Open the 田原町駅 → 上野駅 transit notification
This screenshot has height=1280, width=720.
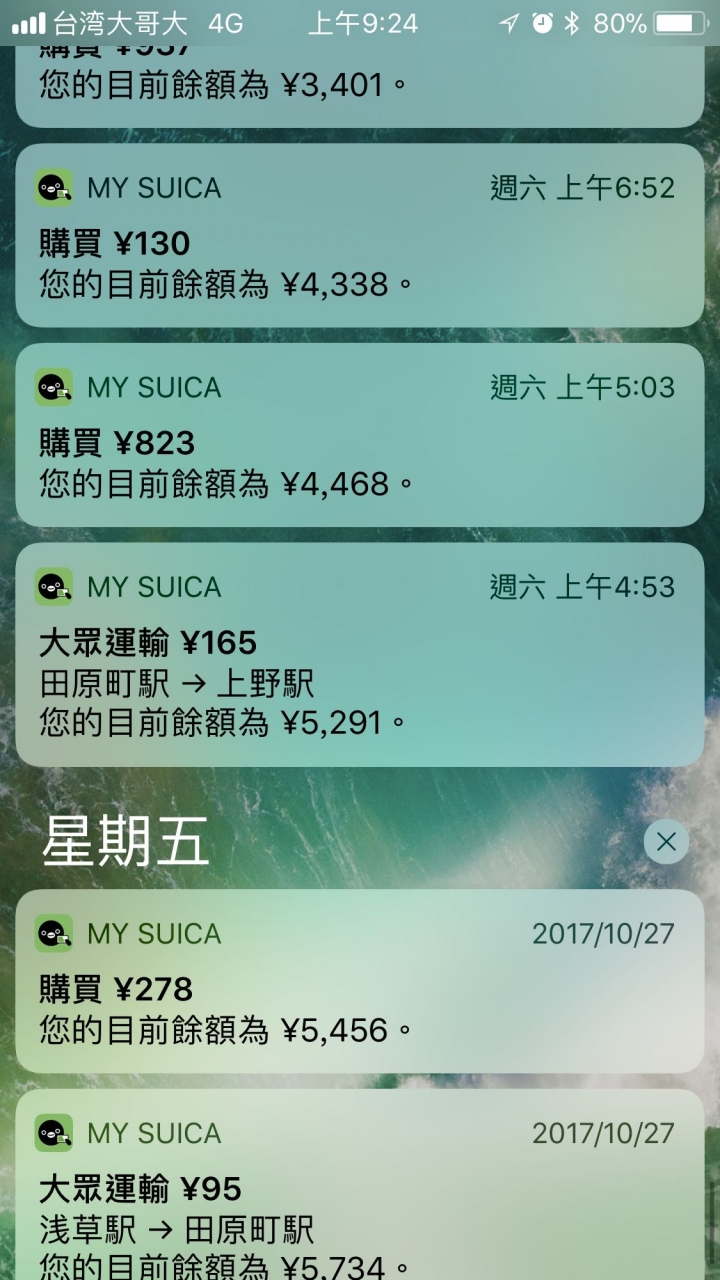pos(360,655)
